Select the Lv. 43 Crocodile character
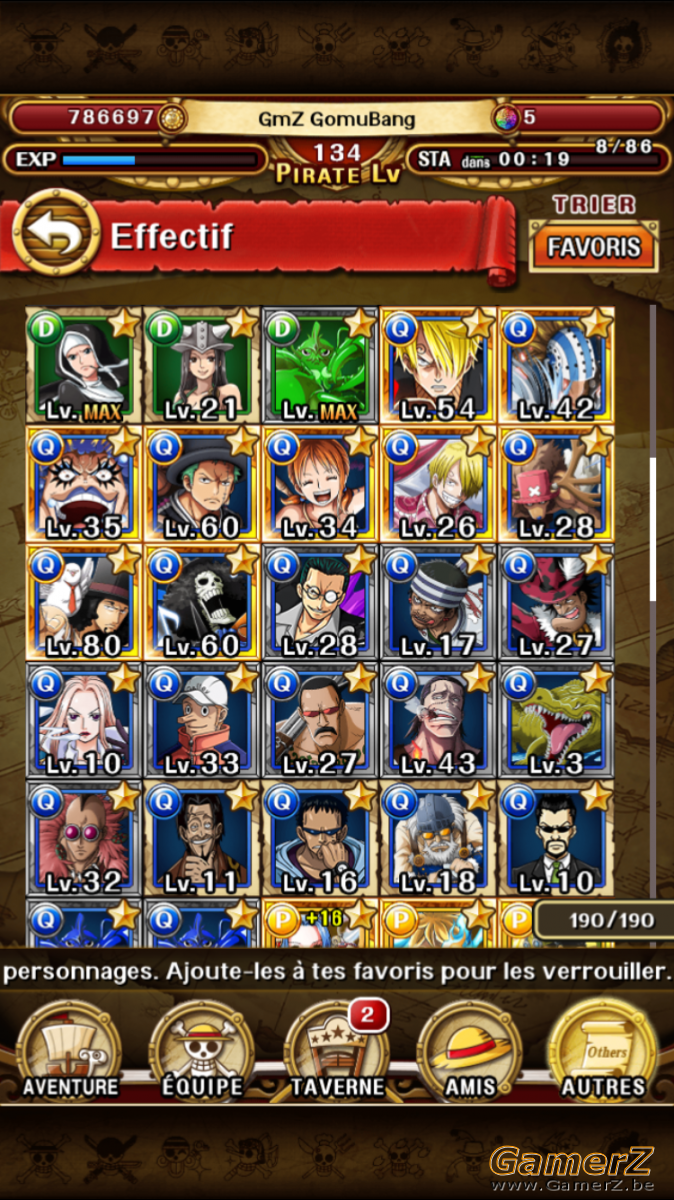The image size is (674, 1200). 438,720
